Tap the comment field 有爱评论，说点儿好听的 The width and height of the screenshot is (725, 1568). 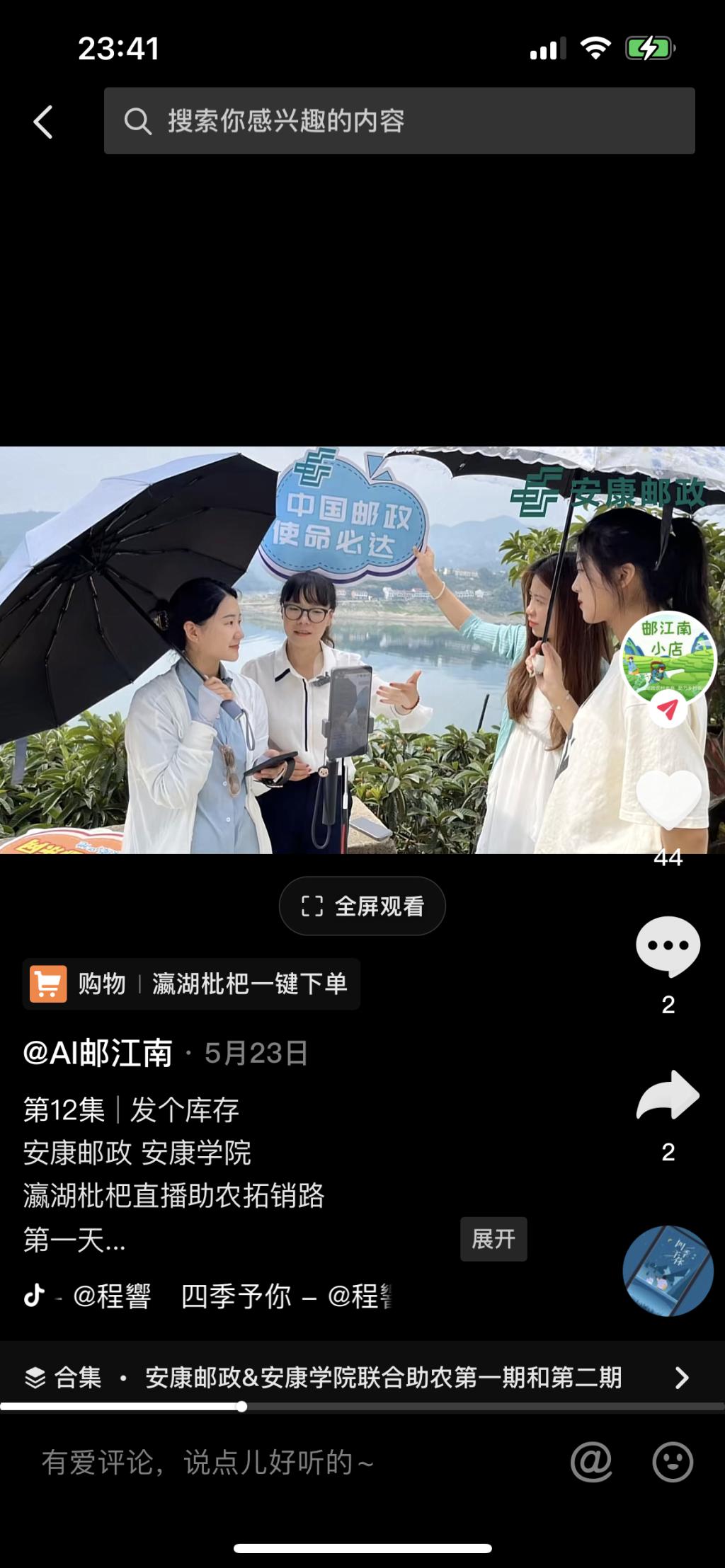click(x=283, y=1462)
